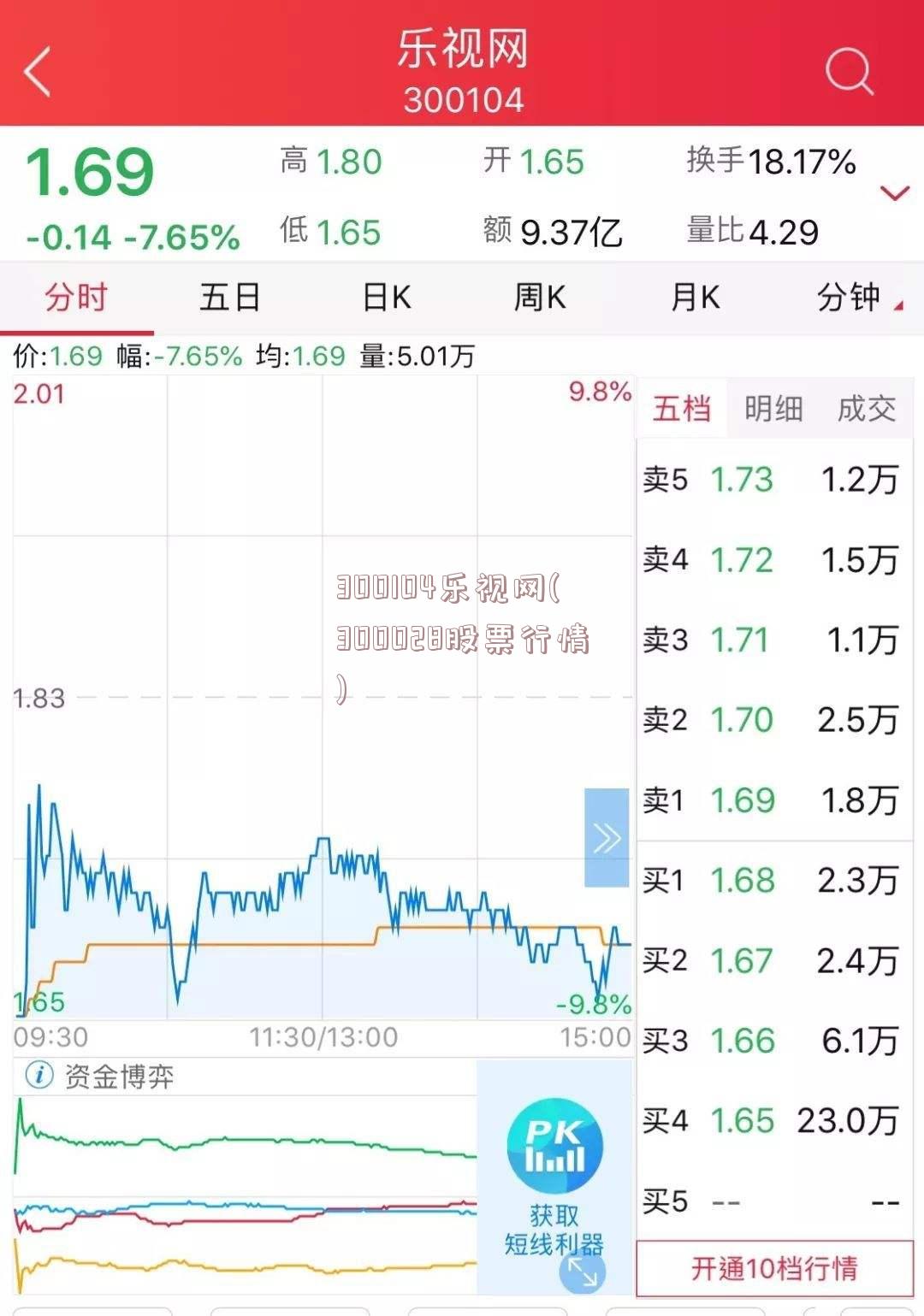The width and height of the screenshot is (924, 1316).
Task: Show the 成交 trades tab
Action: 866,409
